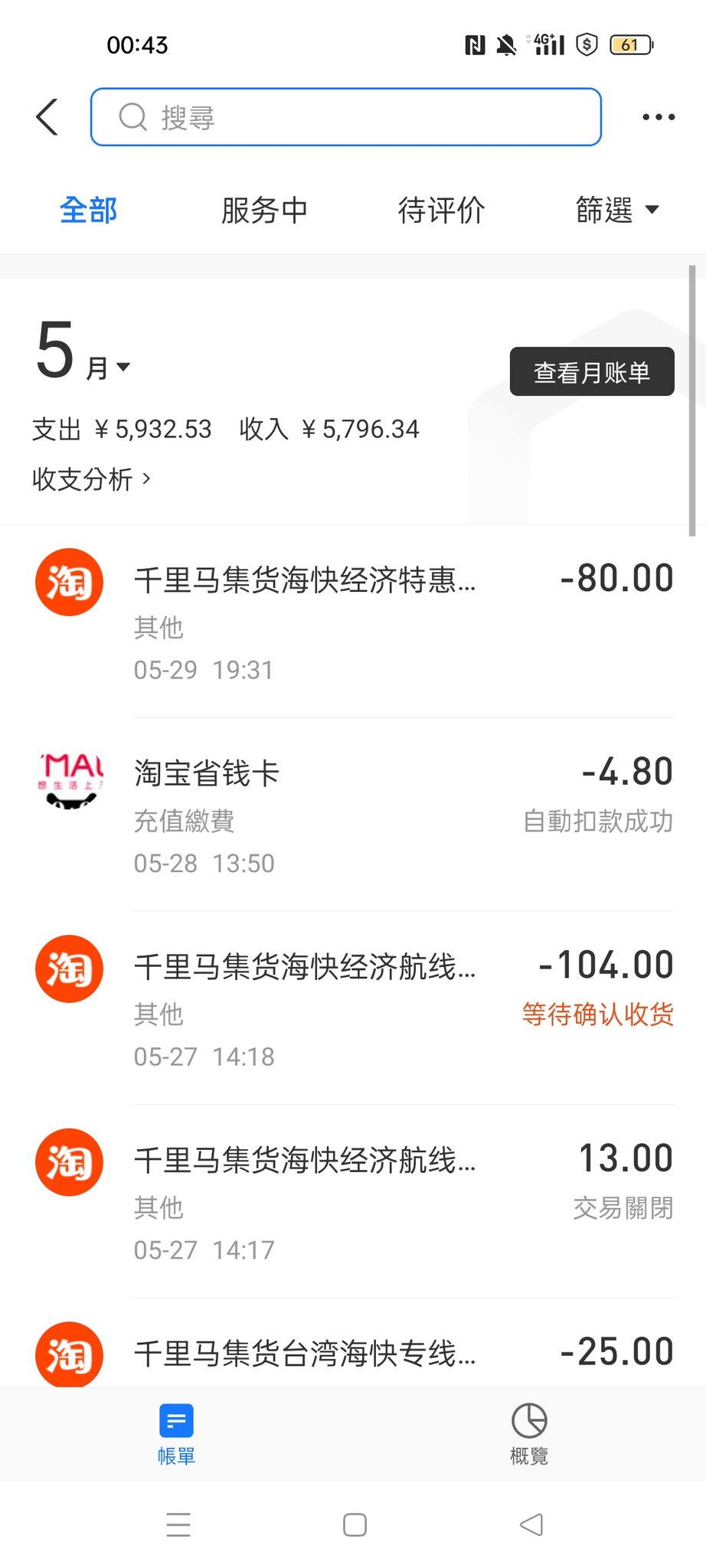Switch to the 概覽 bottom tab

[x=529, y=1434]
